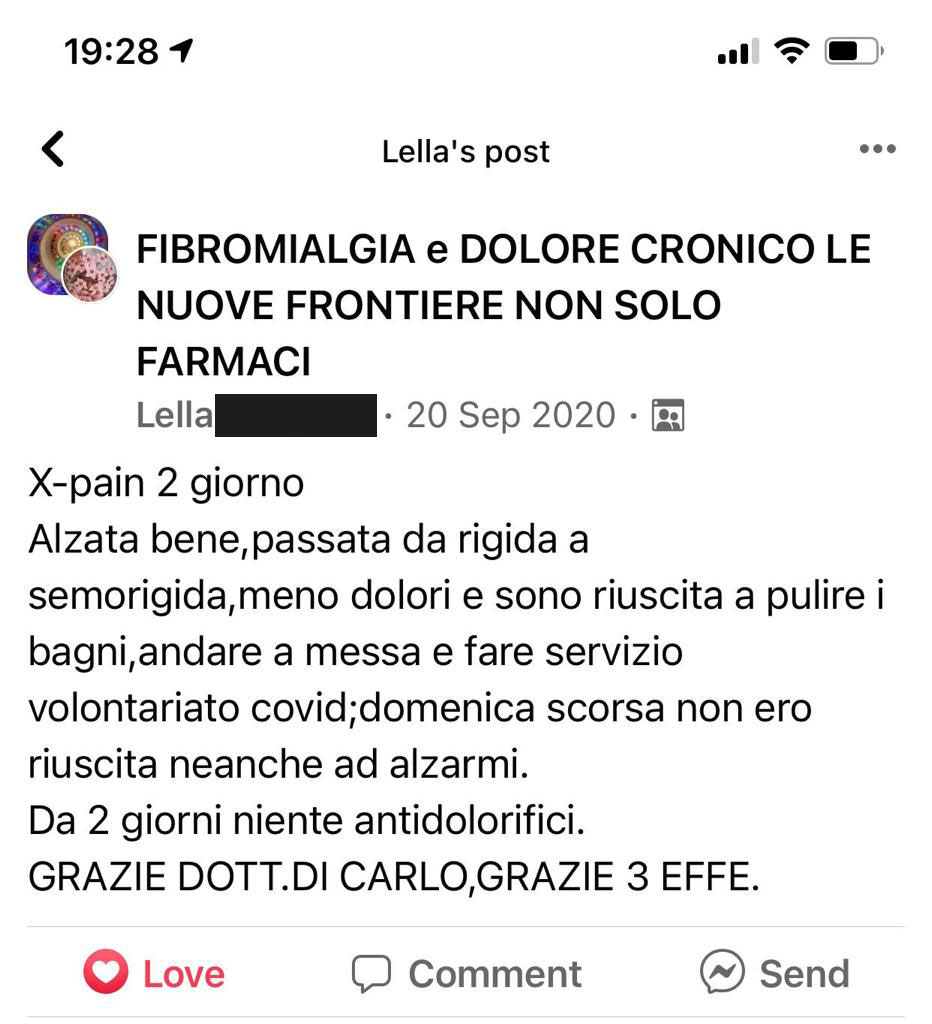Open Lella's profile from the author name
This screenshot has width=932, height=1024.
[x=174, y=414]
